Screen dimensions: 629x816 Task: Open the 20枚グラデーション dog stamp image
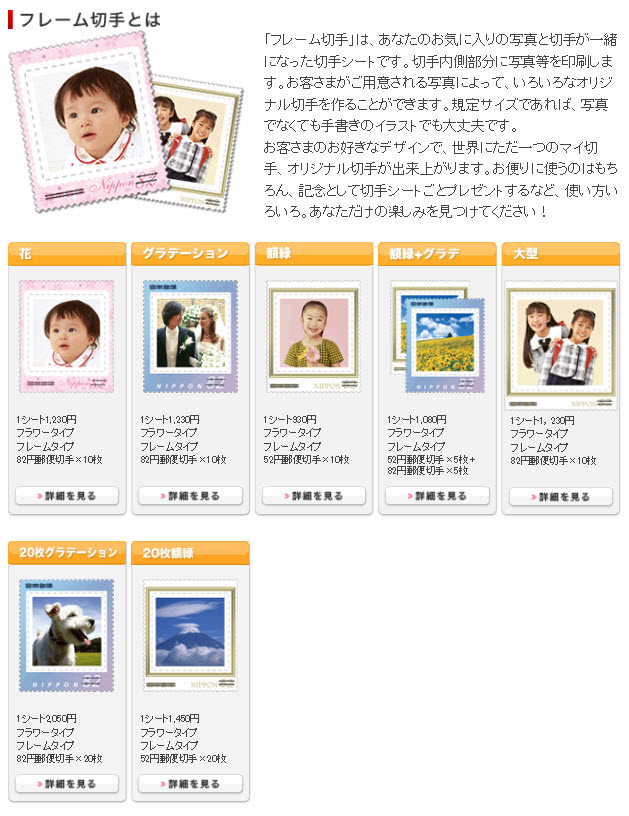point(67,635)
